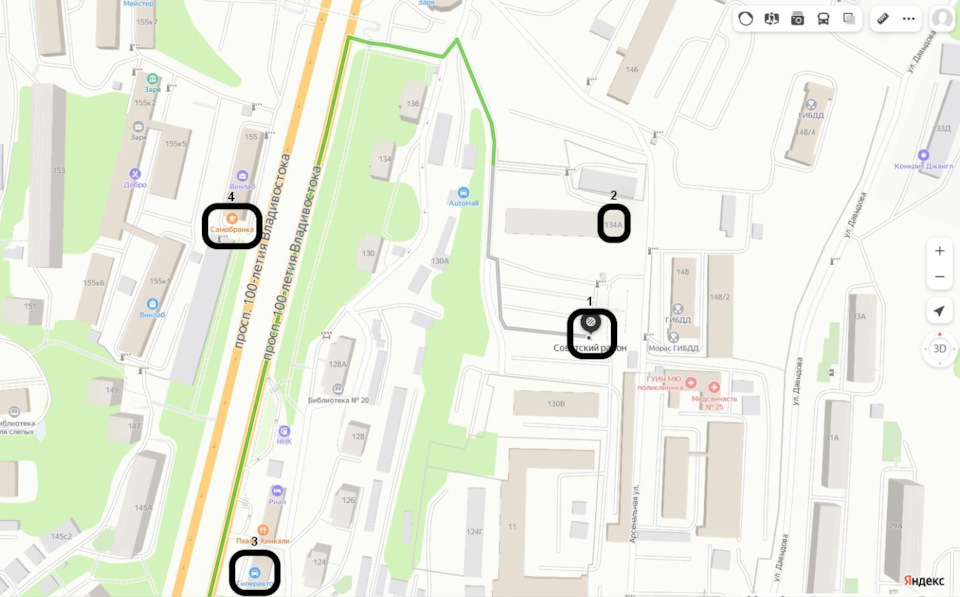Activate the ruler distance tool
960x597 pixels.
coord(882,18)
